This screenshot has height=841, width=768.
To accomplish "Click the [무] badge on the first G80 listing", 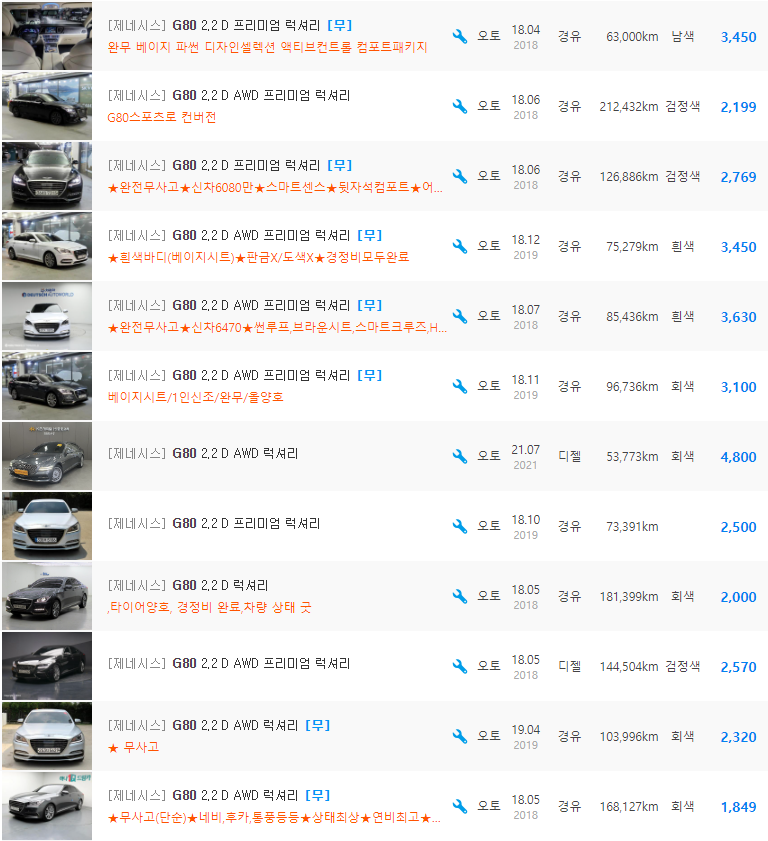I will pos(339,25).
